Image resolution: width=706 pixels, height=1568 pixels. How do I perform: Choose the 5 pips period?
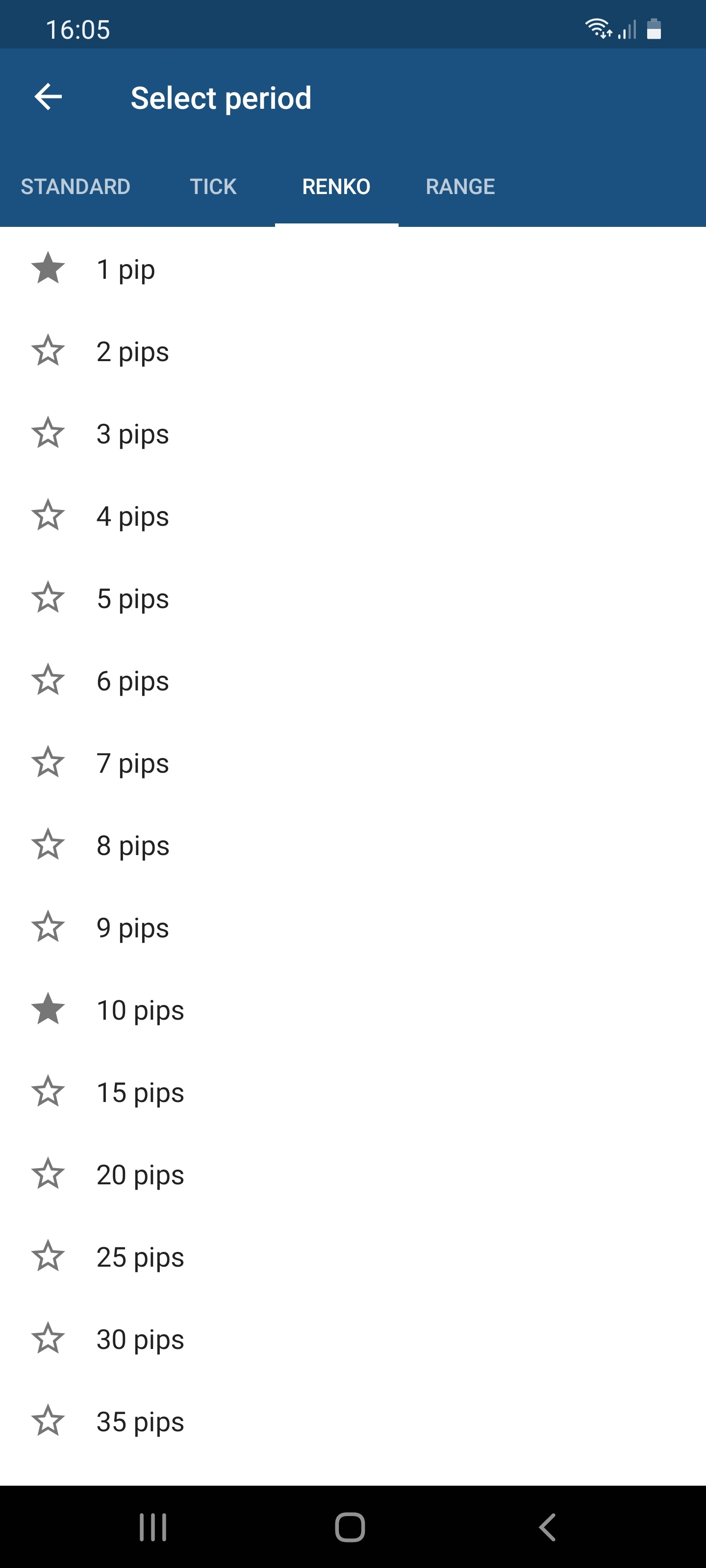coord(353,598)
